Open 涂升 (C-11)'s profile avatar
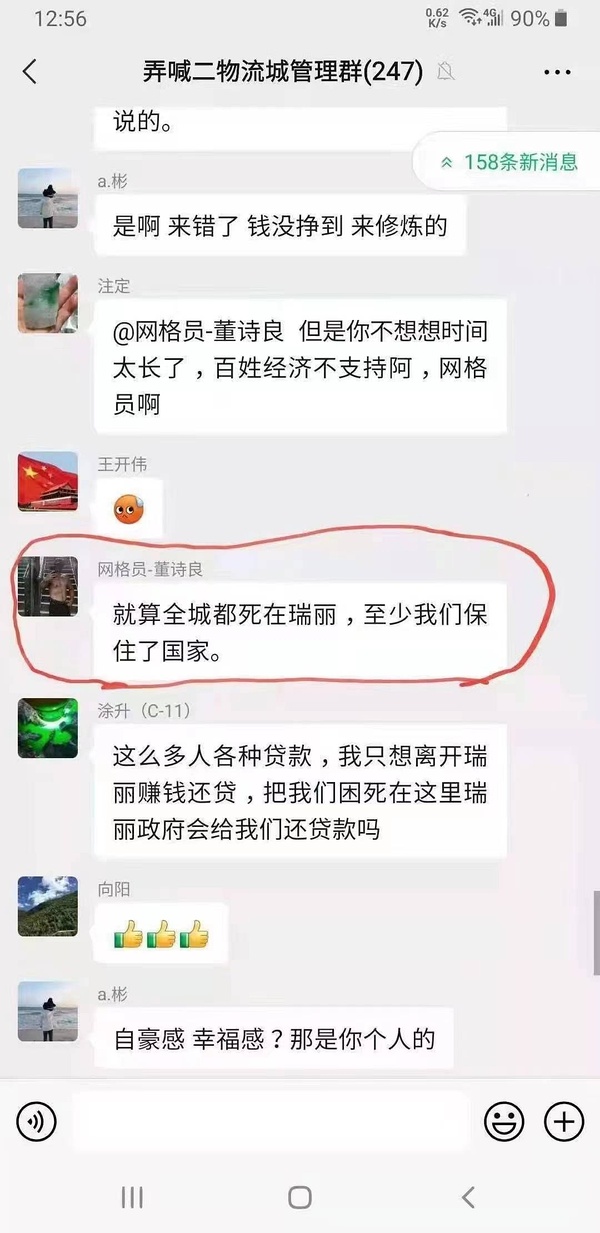Image resolution: width=600 pixels, height=1233 pixels. click(x=48, y=728)
